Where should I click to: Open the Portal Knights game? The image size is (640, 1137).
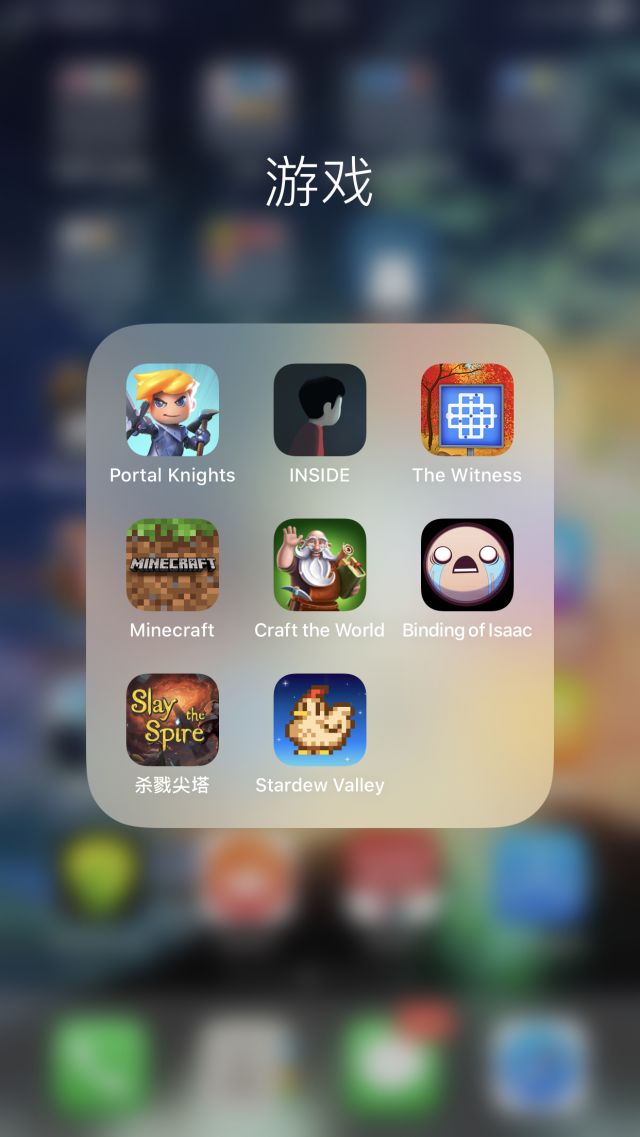(172, 410)
